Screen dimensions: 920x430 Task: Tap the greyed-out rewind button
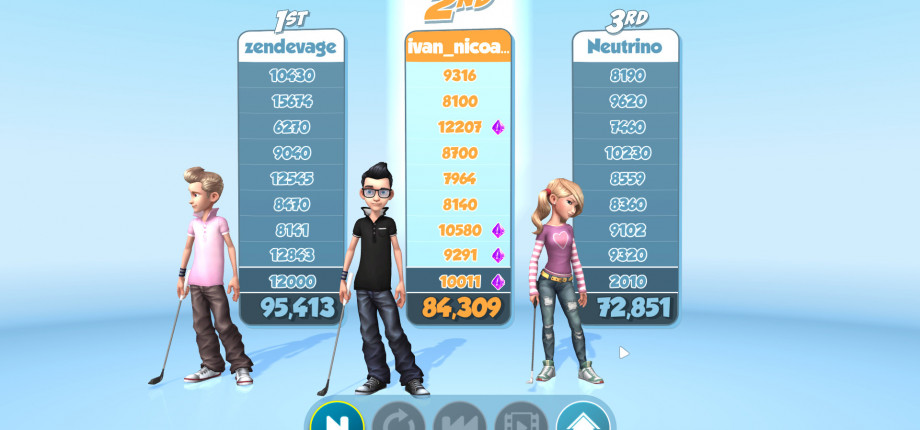pos(460,420)
